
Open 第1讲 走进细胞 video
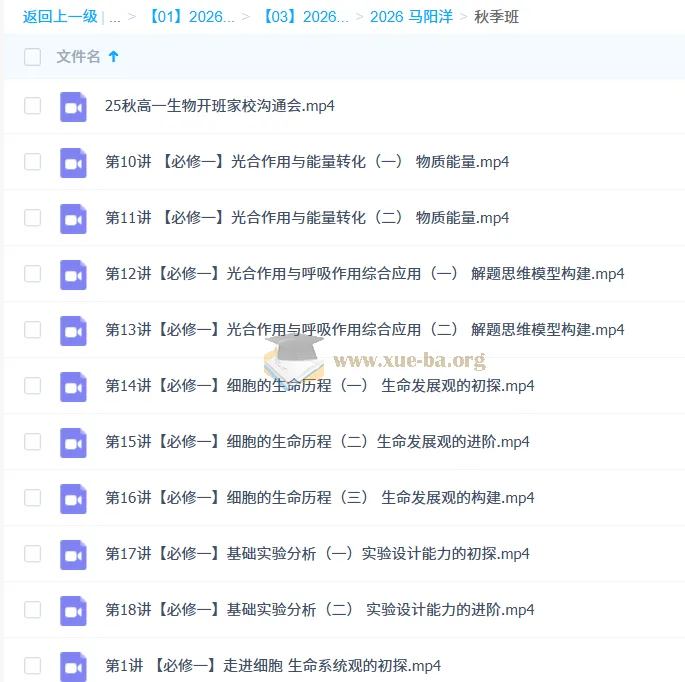coord(272,665)
